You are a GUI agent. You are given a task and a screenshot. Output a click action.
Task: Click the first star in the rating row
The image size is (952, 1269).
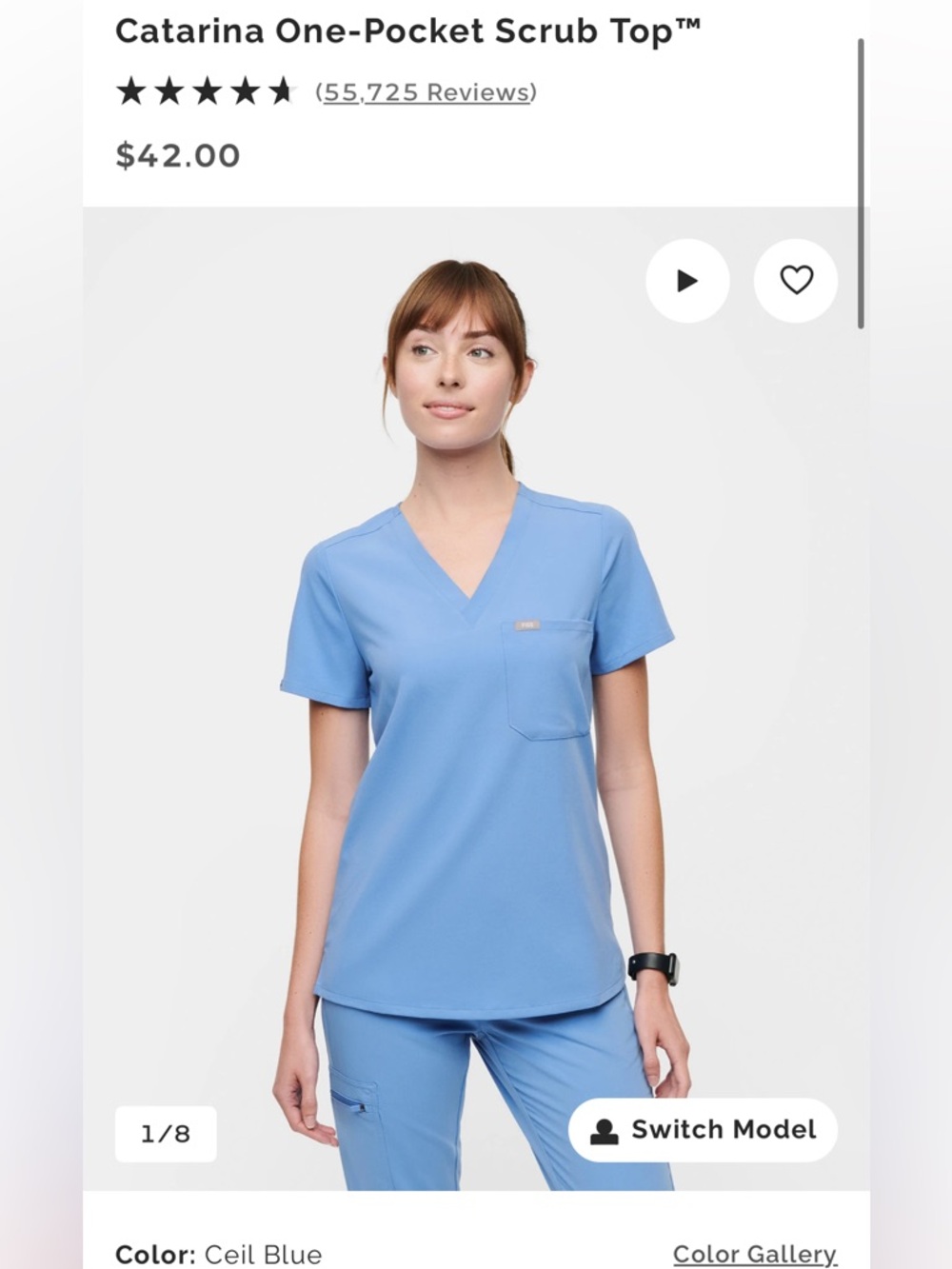point(132,91)
